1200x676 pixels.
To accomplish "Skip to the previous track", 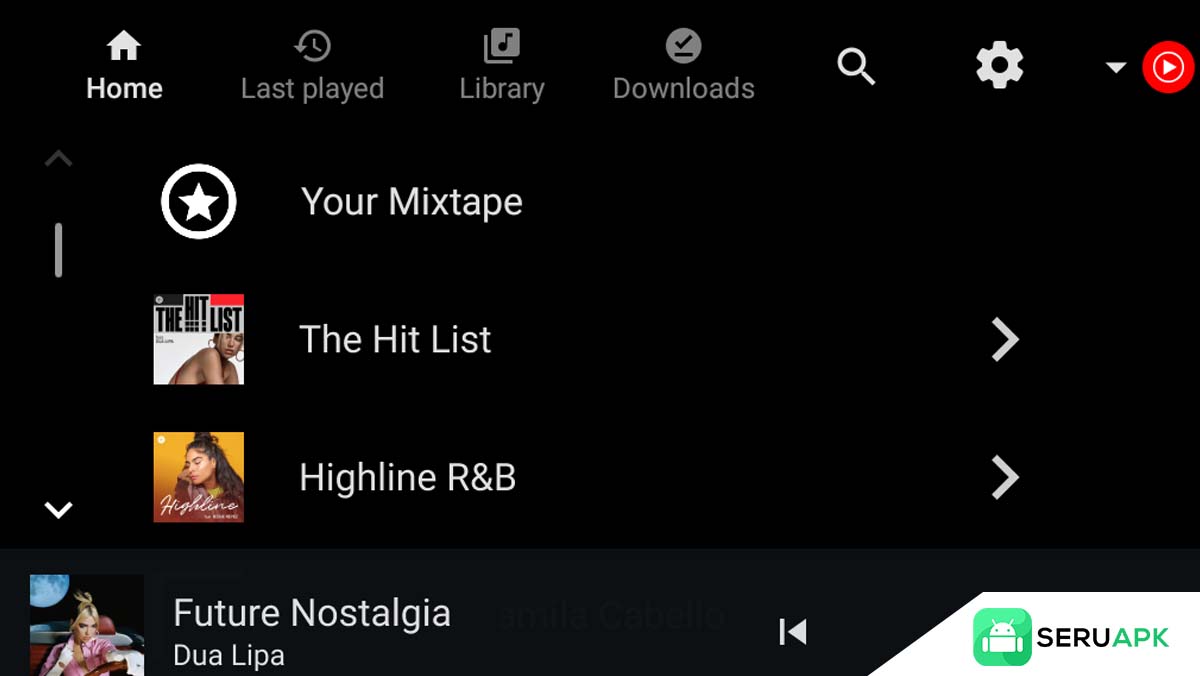I will [792, 631].
